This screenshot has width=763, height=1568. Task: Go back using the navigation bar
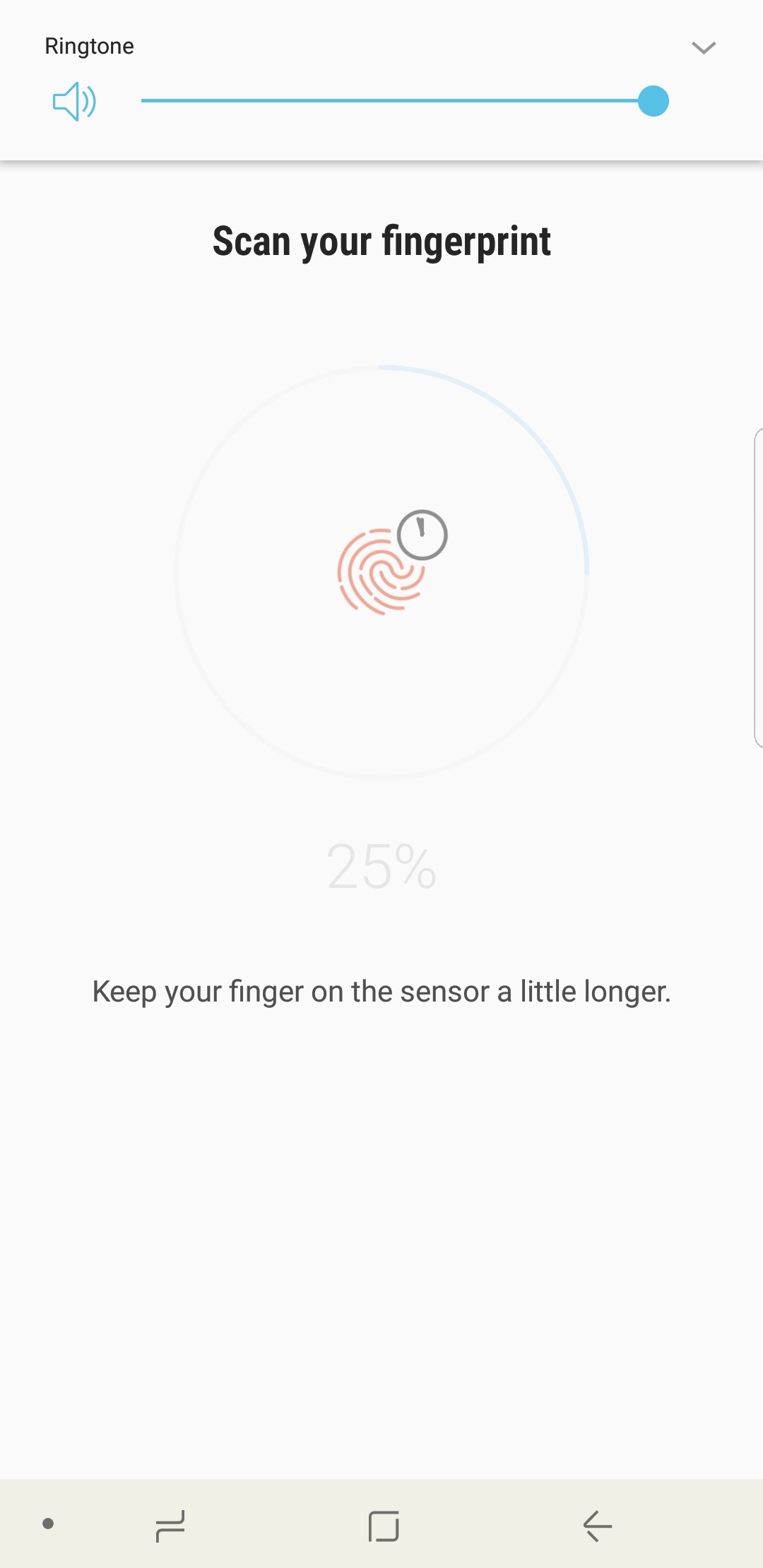pos(597,1526)
